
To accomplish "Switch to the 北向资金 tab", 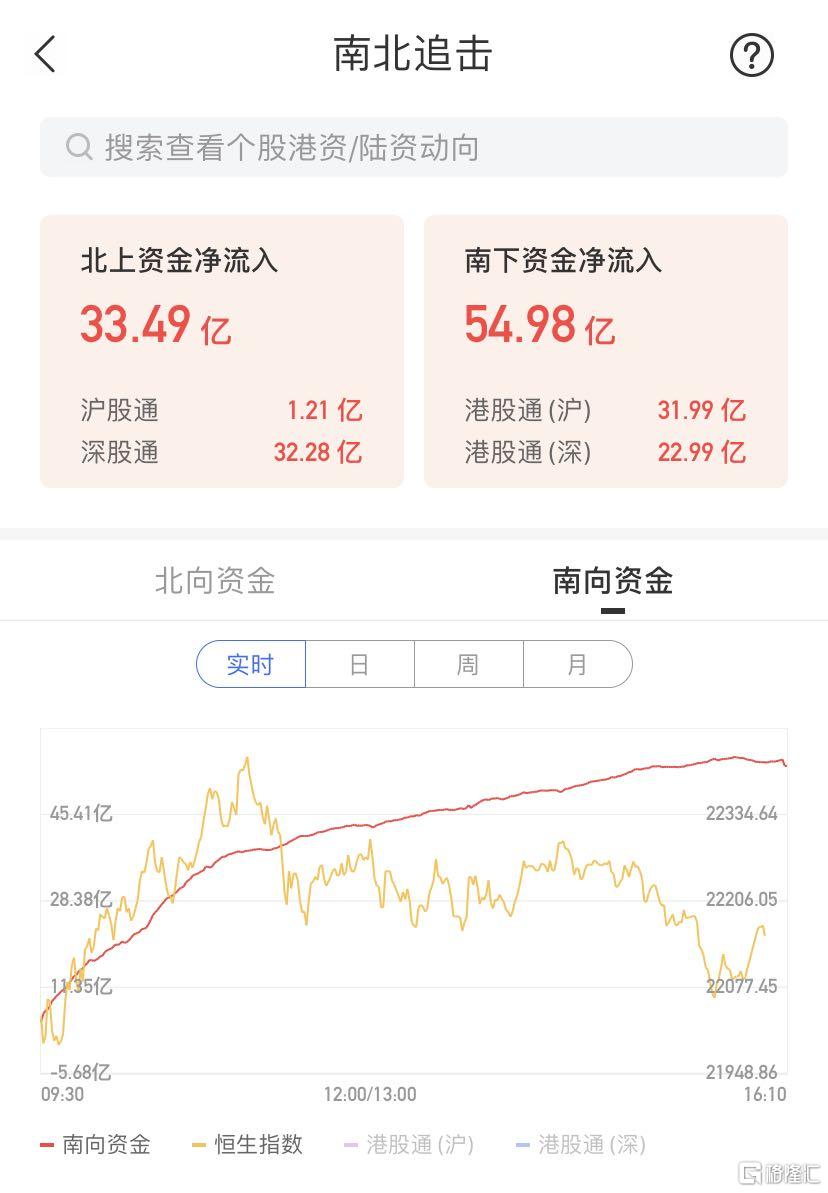I will coord(215,581).
